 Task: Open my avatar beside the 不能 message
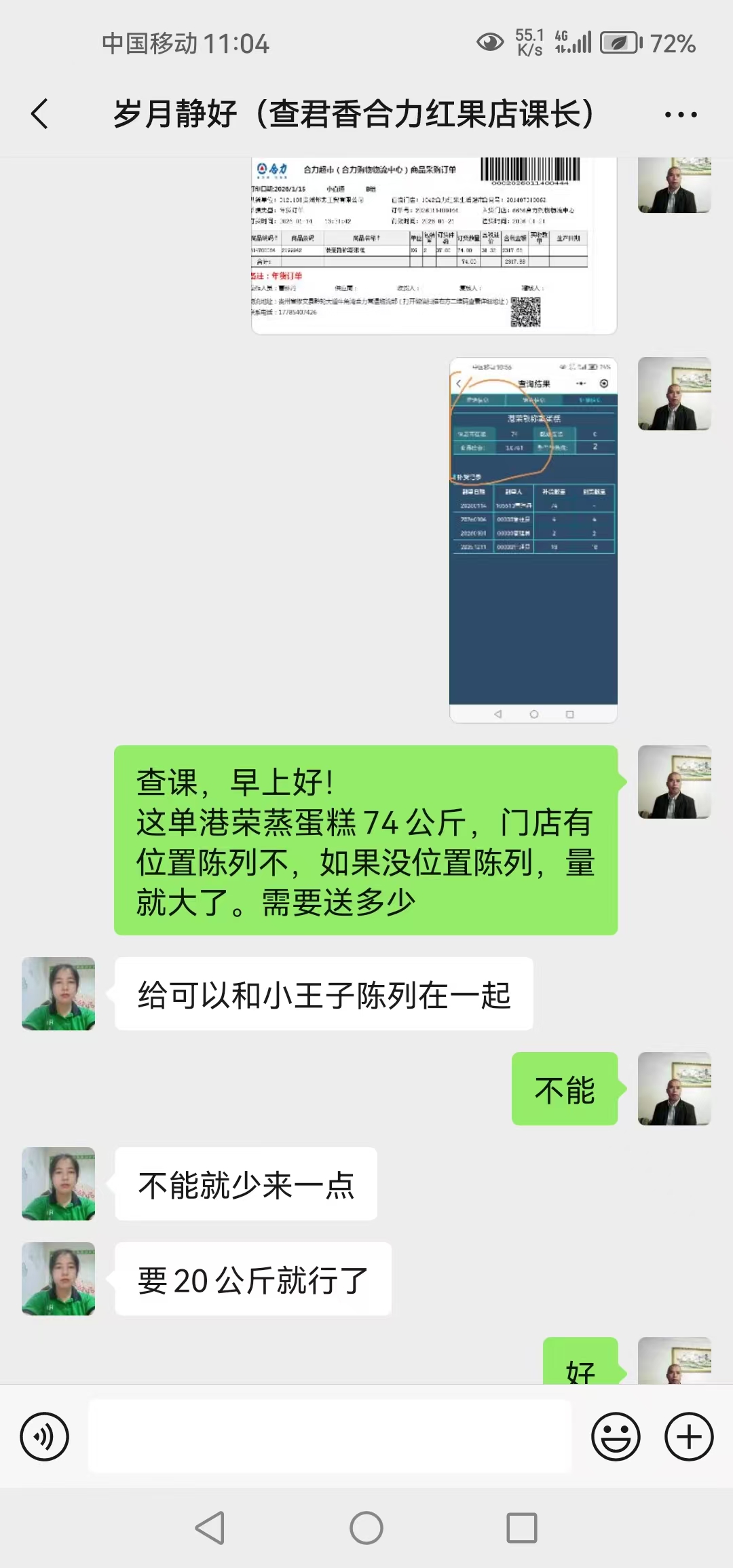click(x=674, y=1089)
